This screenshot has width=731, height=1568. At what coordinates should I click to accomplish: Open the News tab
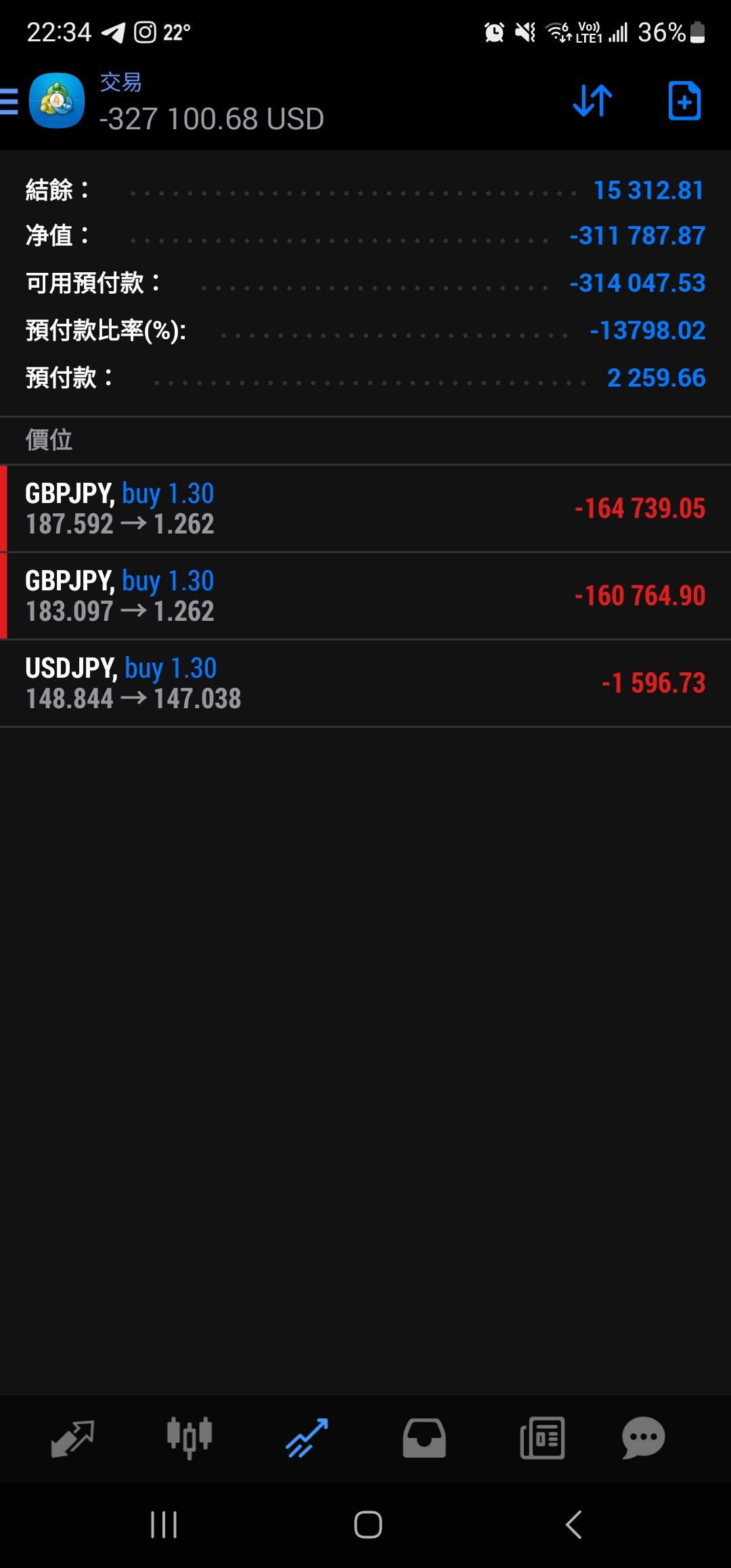[542, 1438]
